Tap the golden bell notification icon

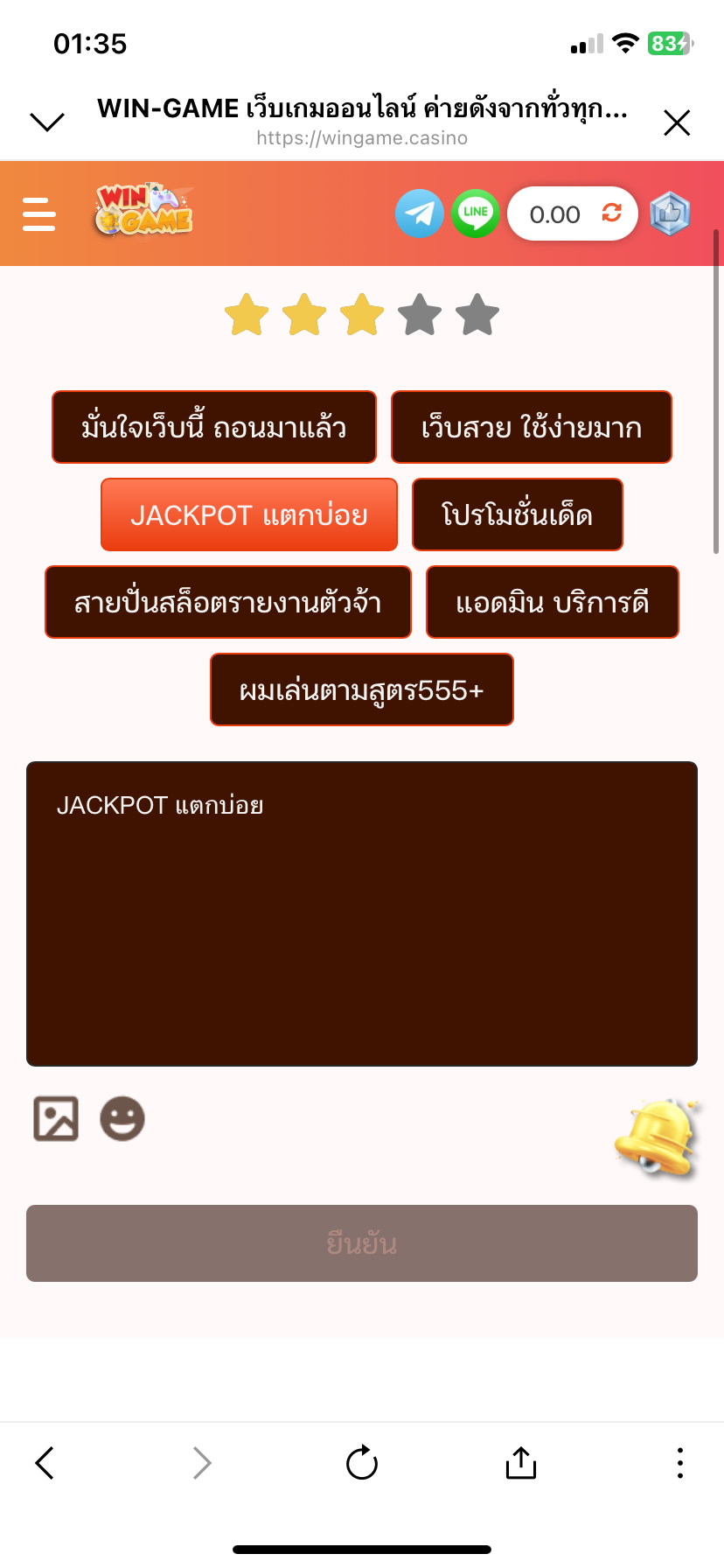tap(659, 1137)
